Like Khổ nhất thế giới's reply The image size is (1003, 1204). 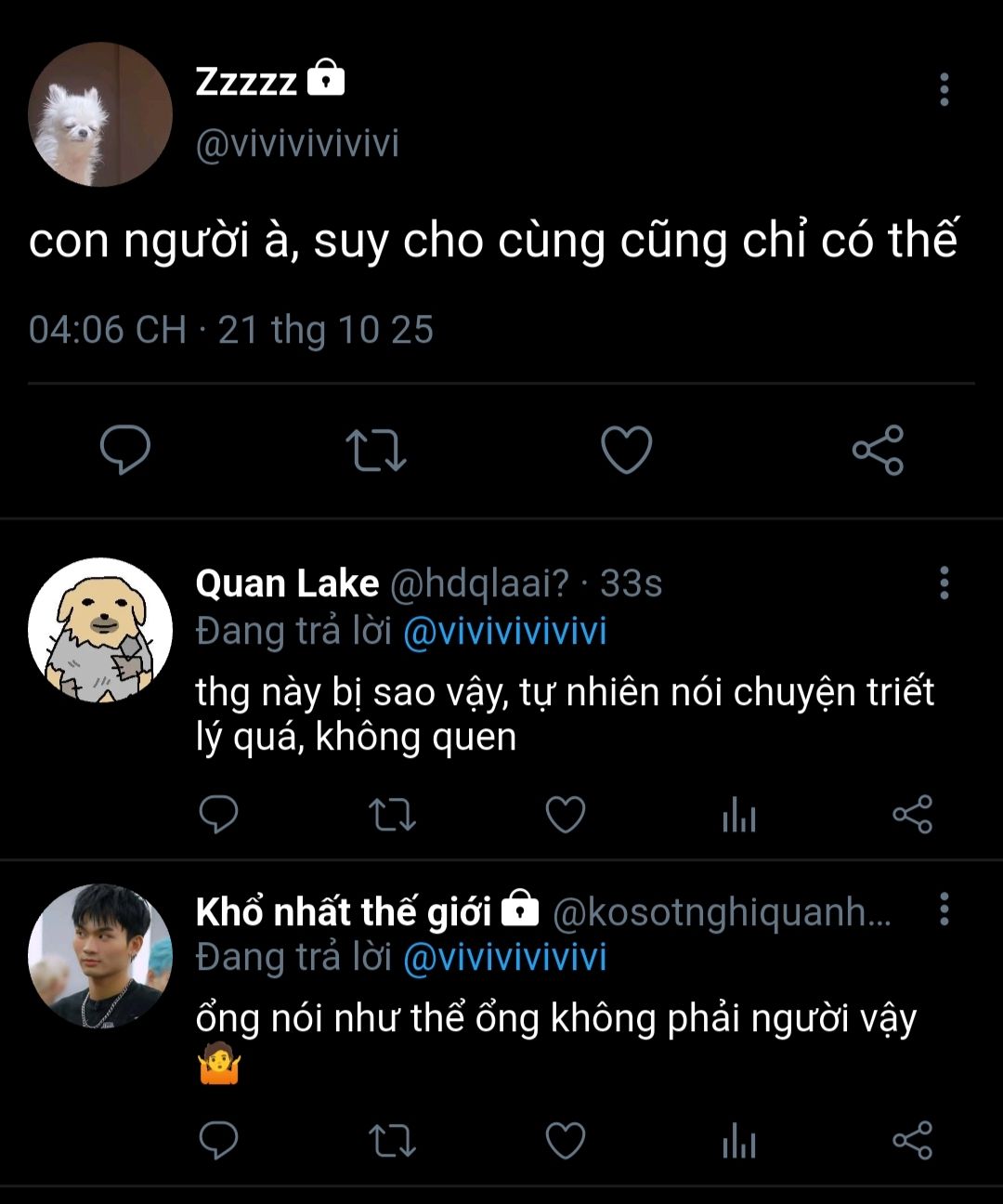tap(565, 1141)
